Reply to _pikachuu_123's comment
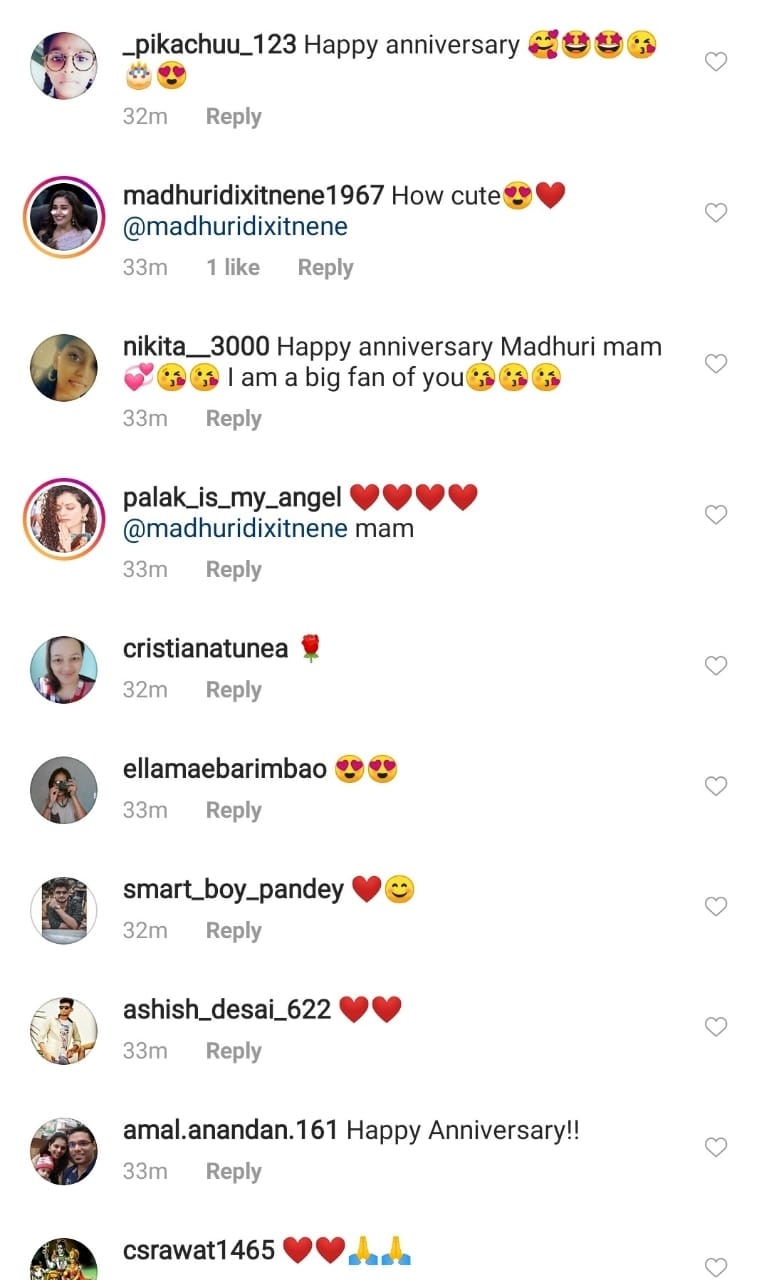The width and height of the screenshot is (769, 1280). [x=233, y=117]
